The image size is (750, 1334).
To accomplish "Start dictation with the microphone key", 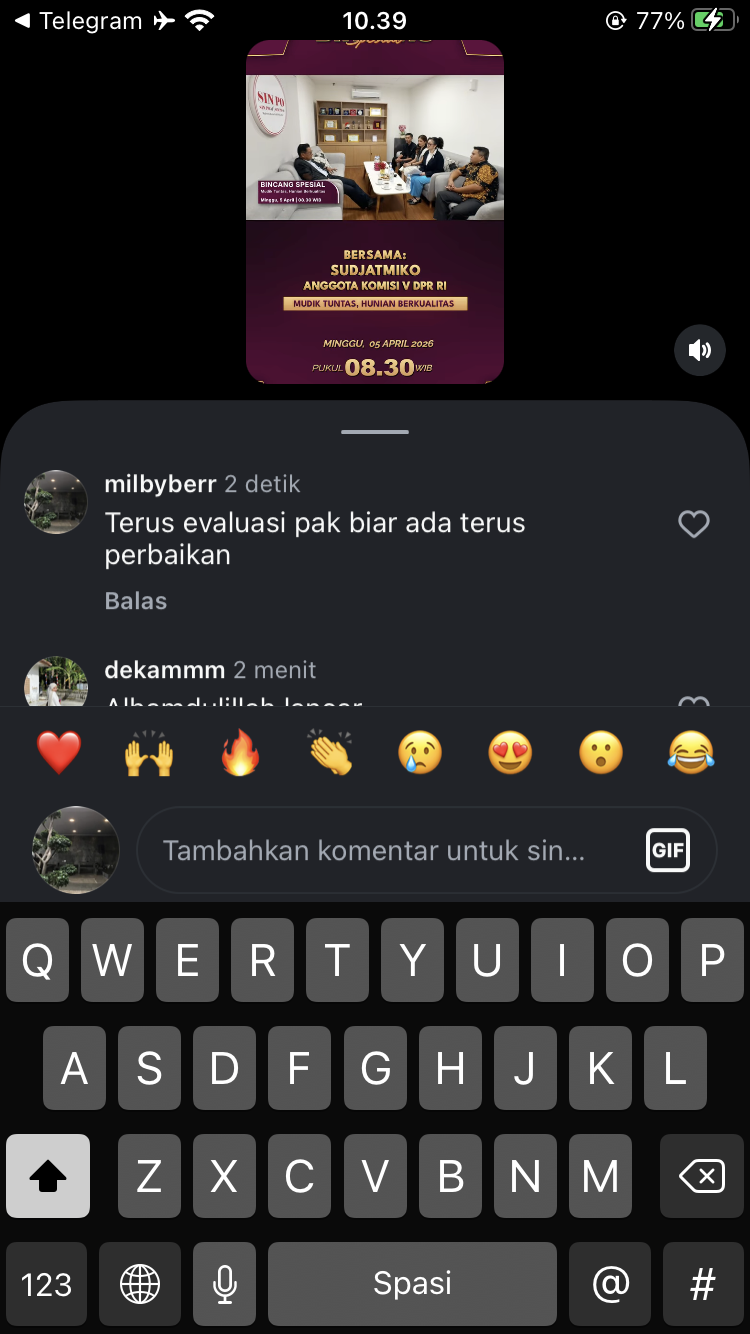I will pos(225,1284).
